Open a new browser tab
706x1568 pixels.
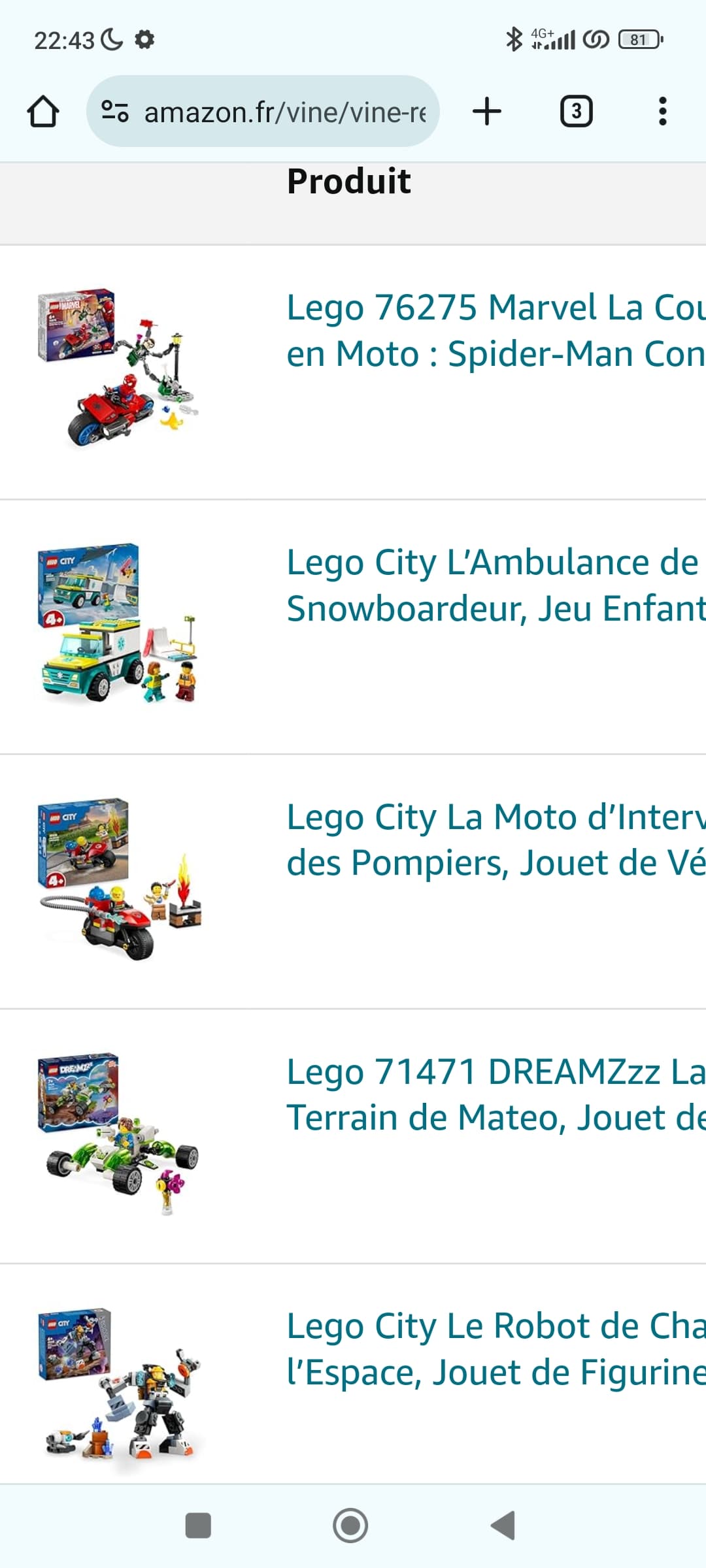tap(487, 112)
